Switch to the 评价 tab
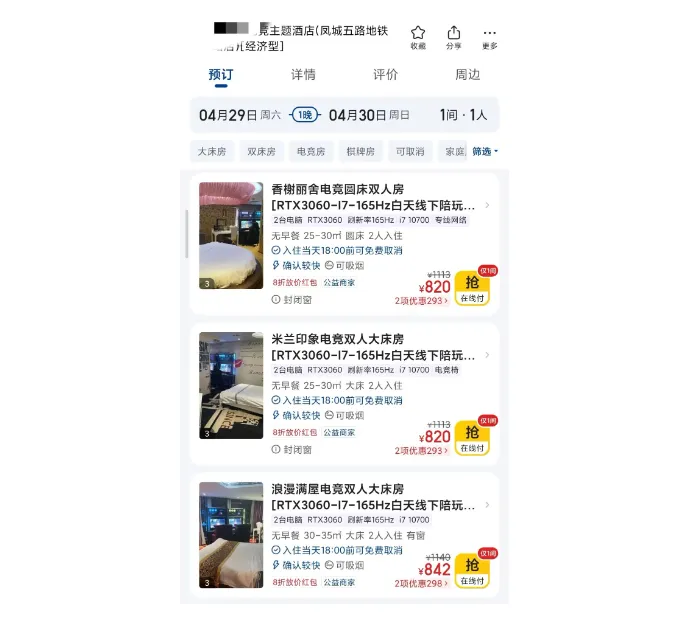 click(385, 75)
